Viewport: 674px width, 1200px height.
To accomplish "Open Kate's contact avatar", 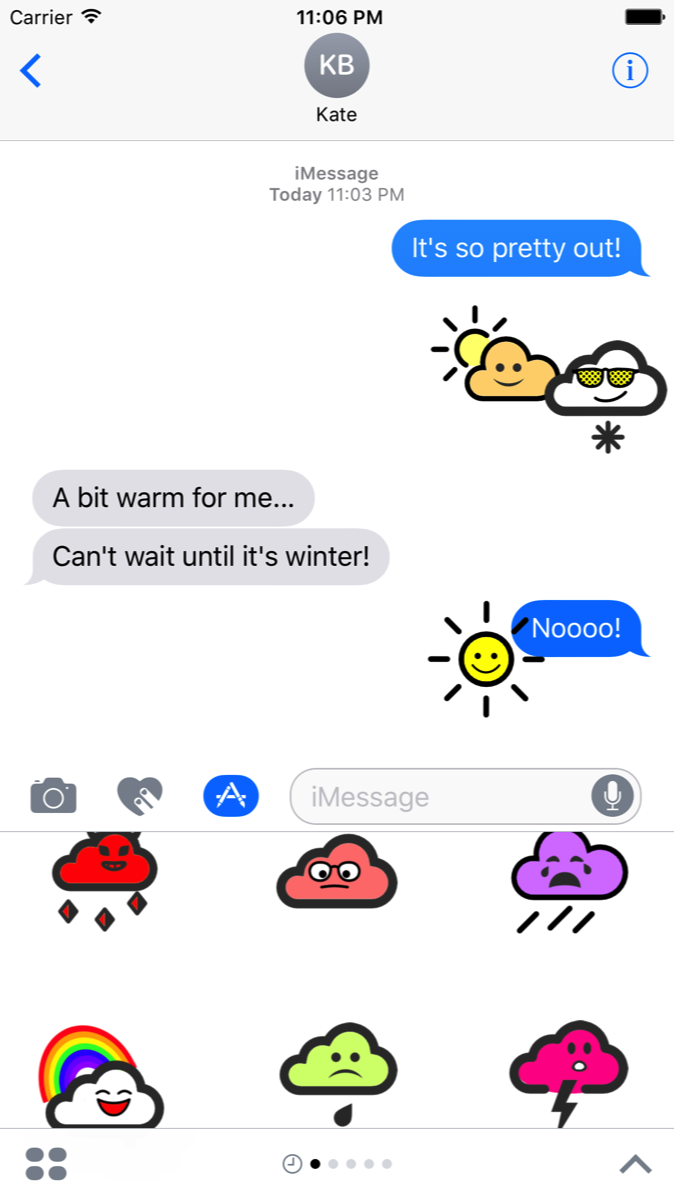I will (x=336, y=66).
